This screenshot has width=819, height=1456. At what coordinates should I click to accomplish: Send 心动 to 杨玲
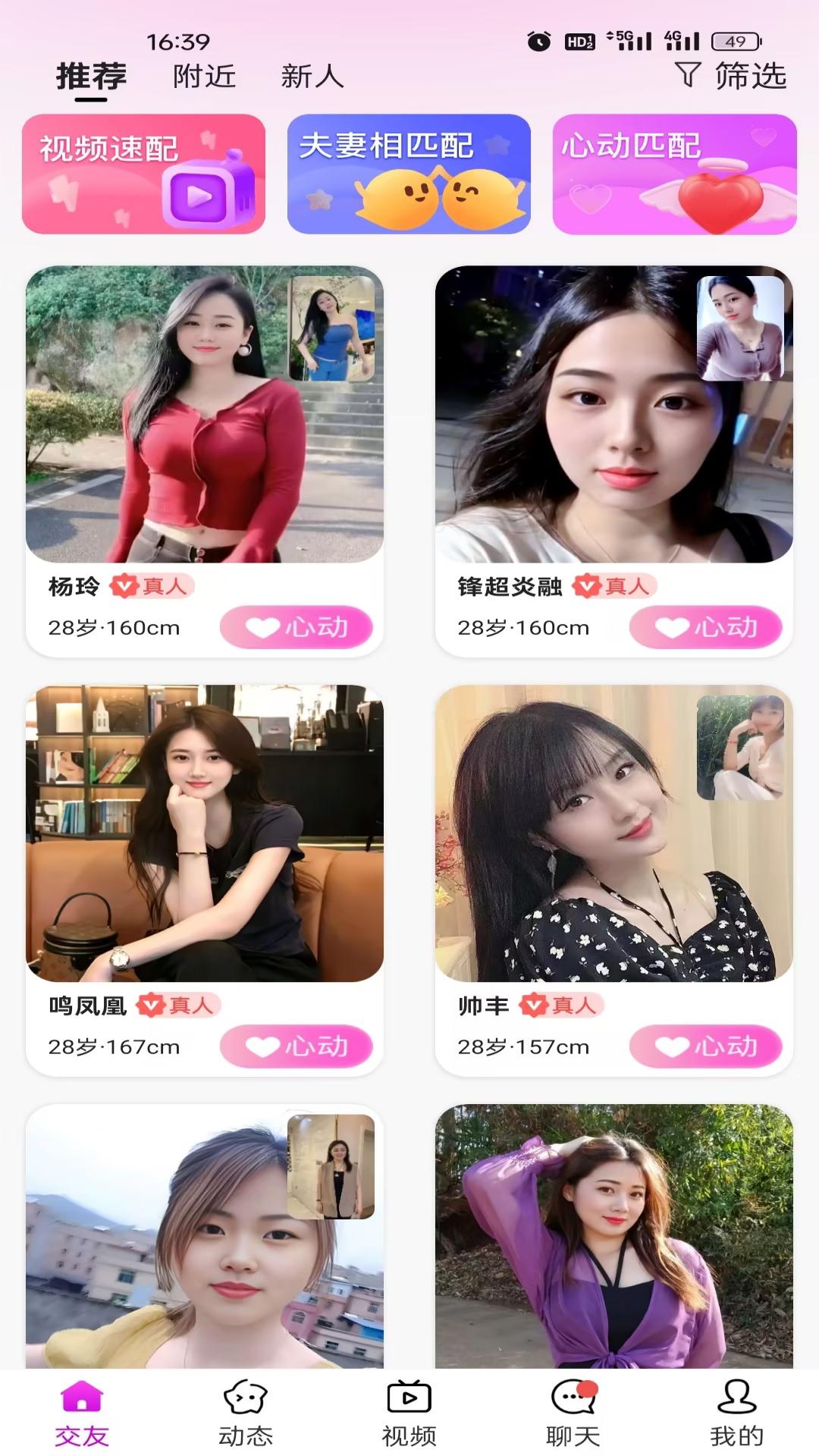point(296,627)
